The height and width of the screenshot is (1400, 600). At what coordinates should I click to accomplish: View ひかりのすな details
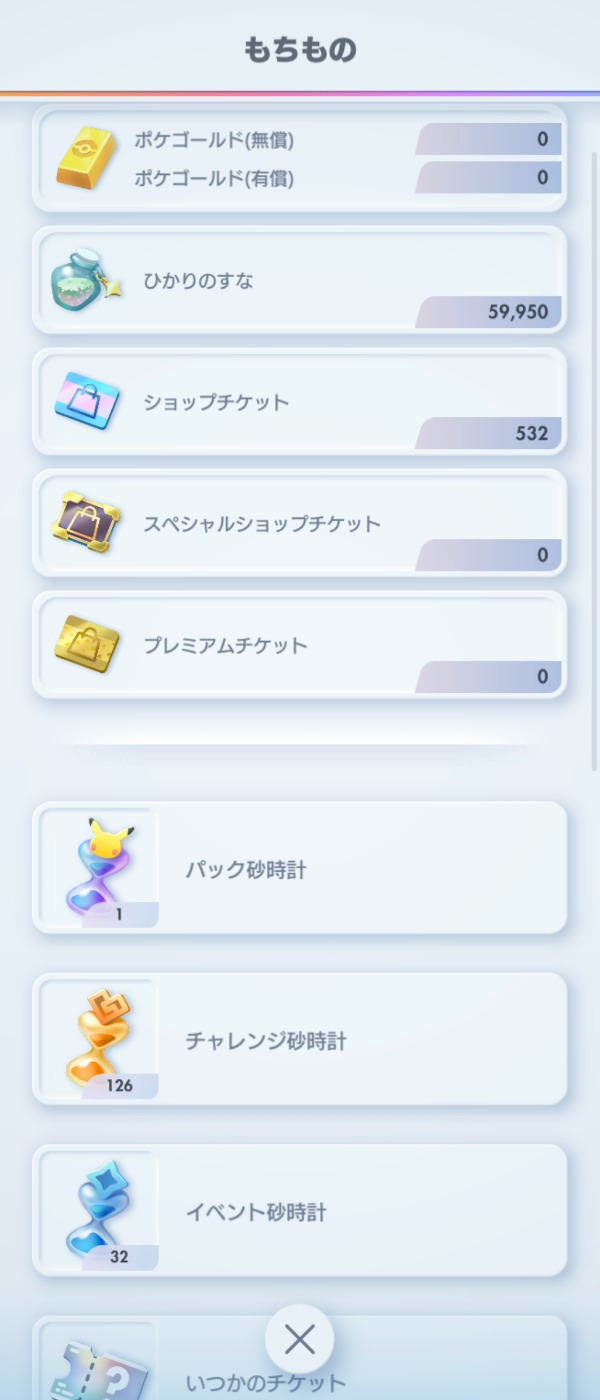pos(299,281)
